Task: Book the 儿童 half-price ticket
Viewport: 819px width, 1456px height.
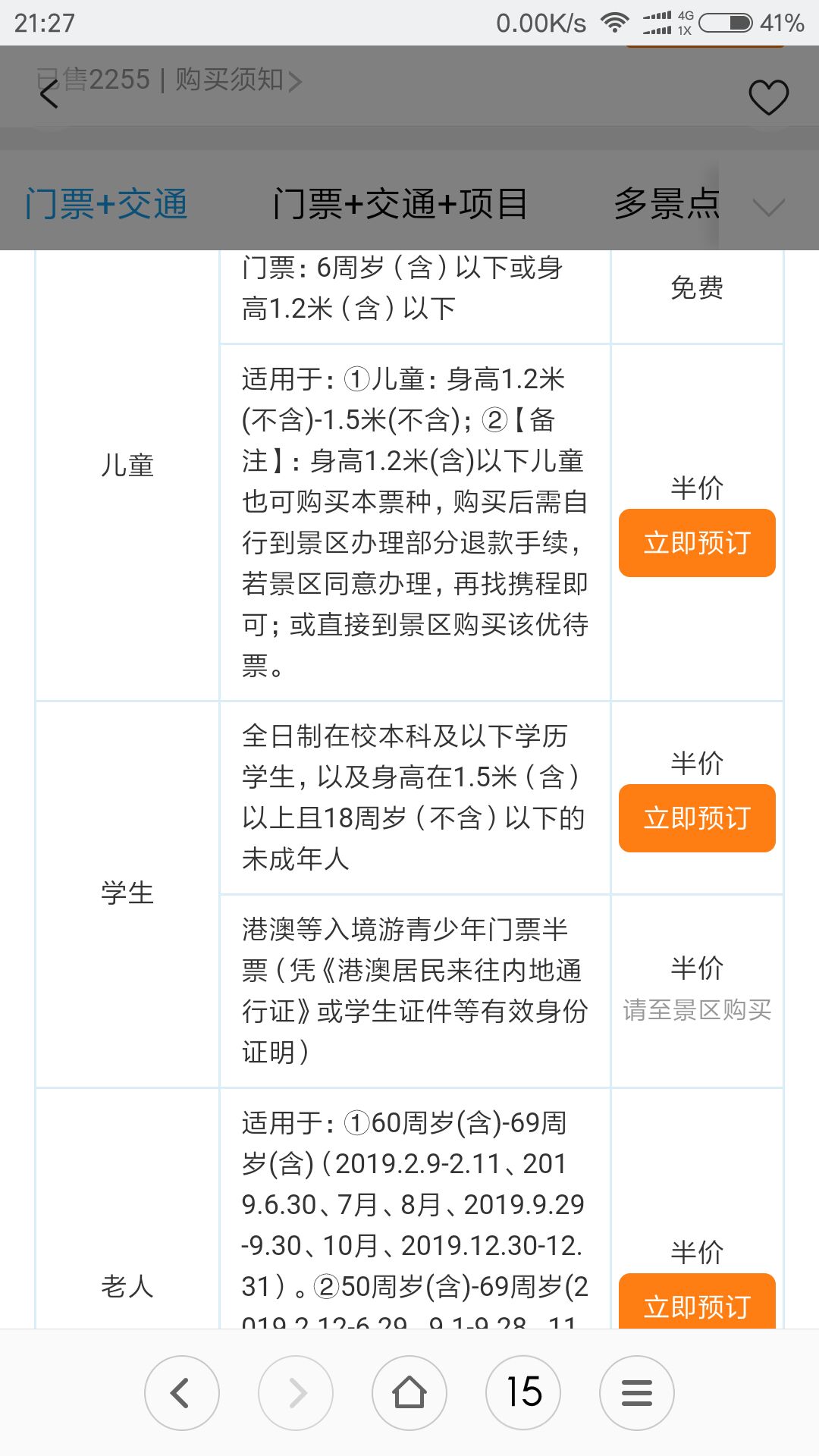Action: point(697,543)
